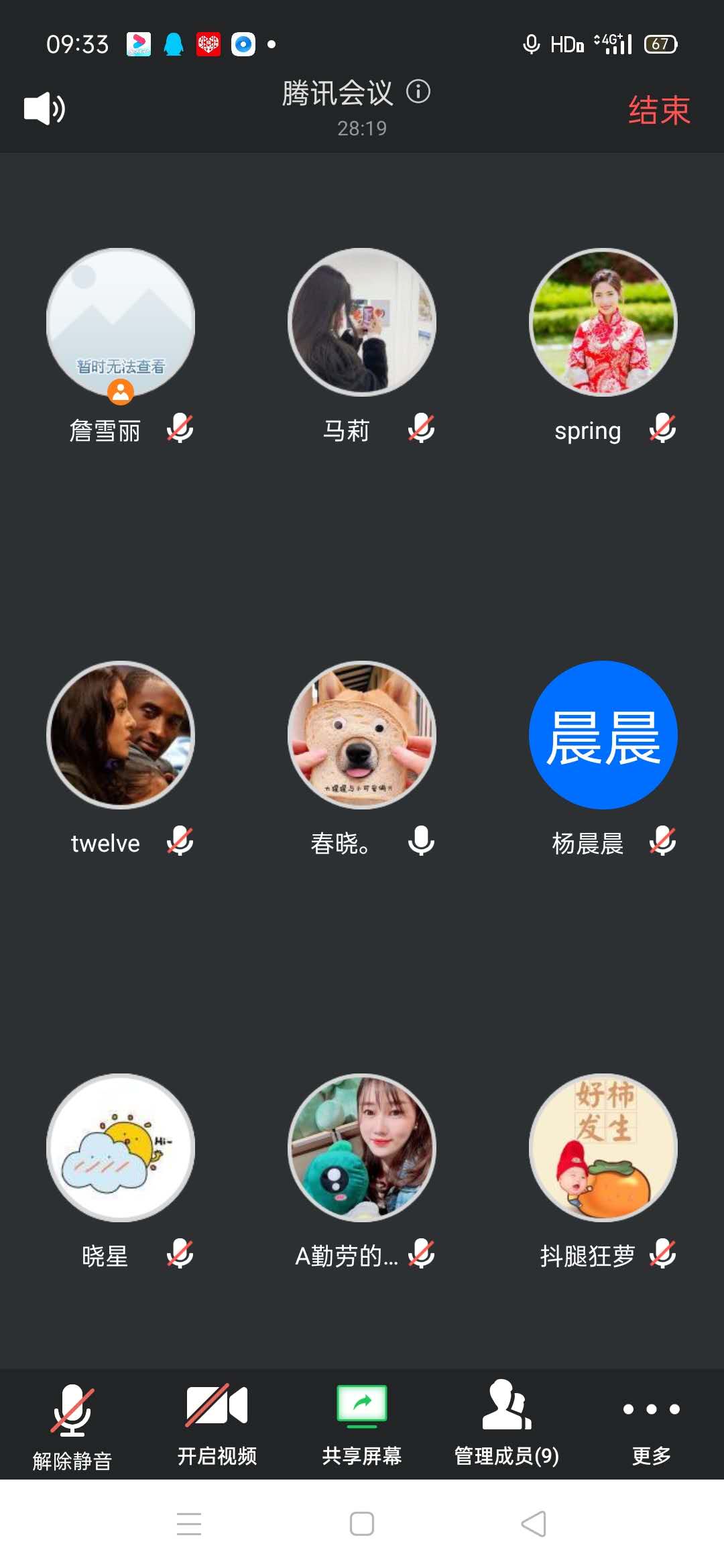Select participant 杨晨晨's avatar
The width and height of the screenshot is (724, 1568).
(603, 736)
